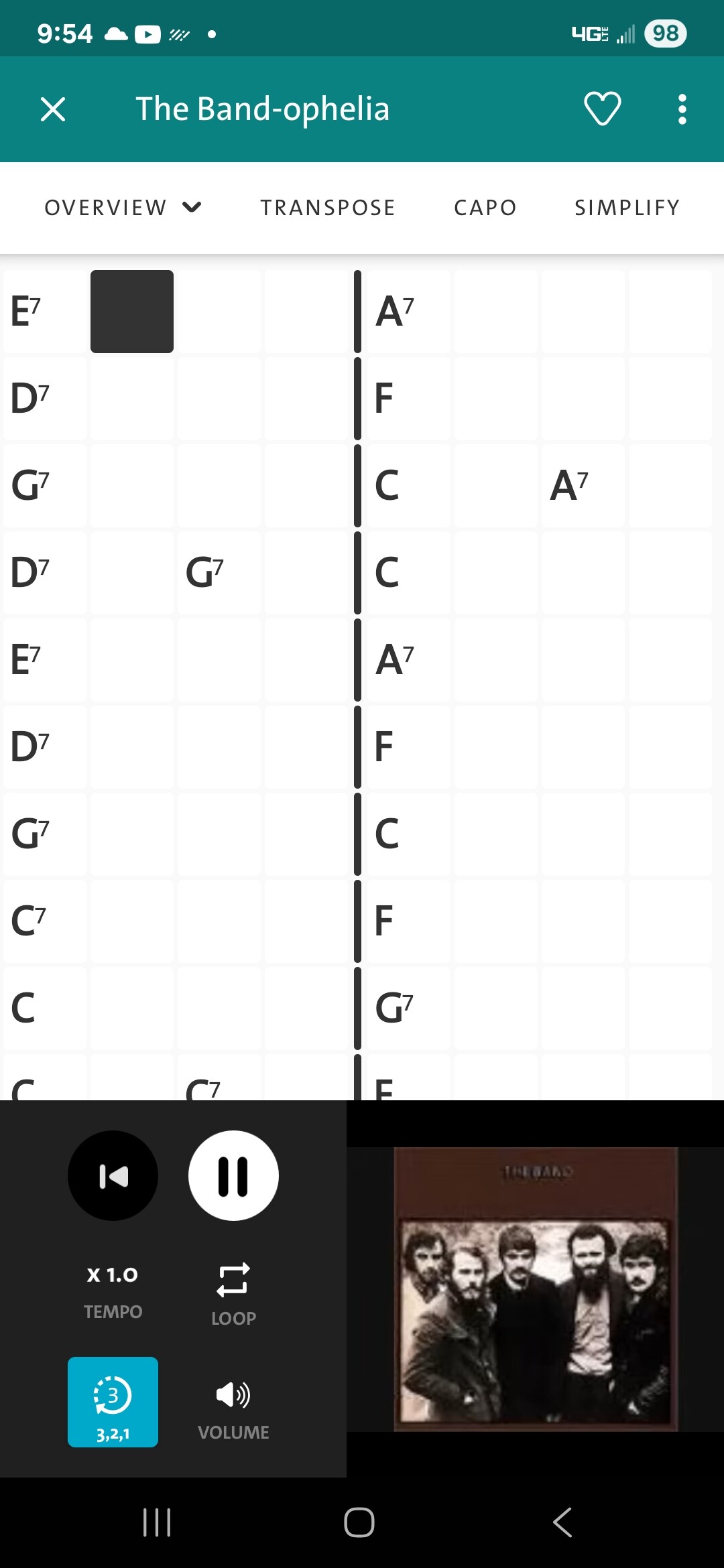Open volume settings
This screenshot has height=1568, width=724.
click(x=233, y=1411)
